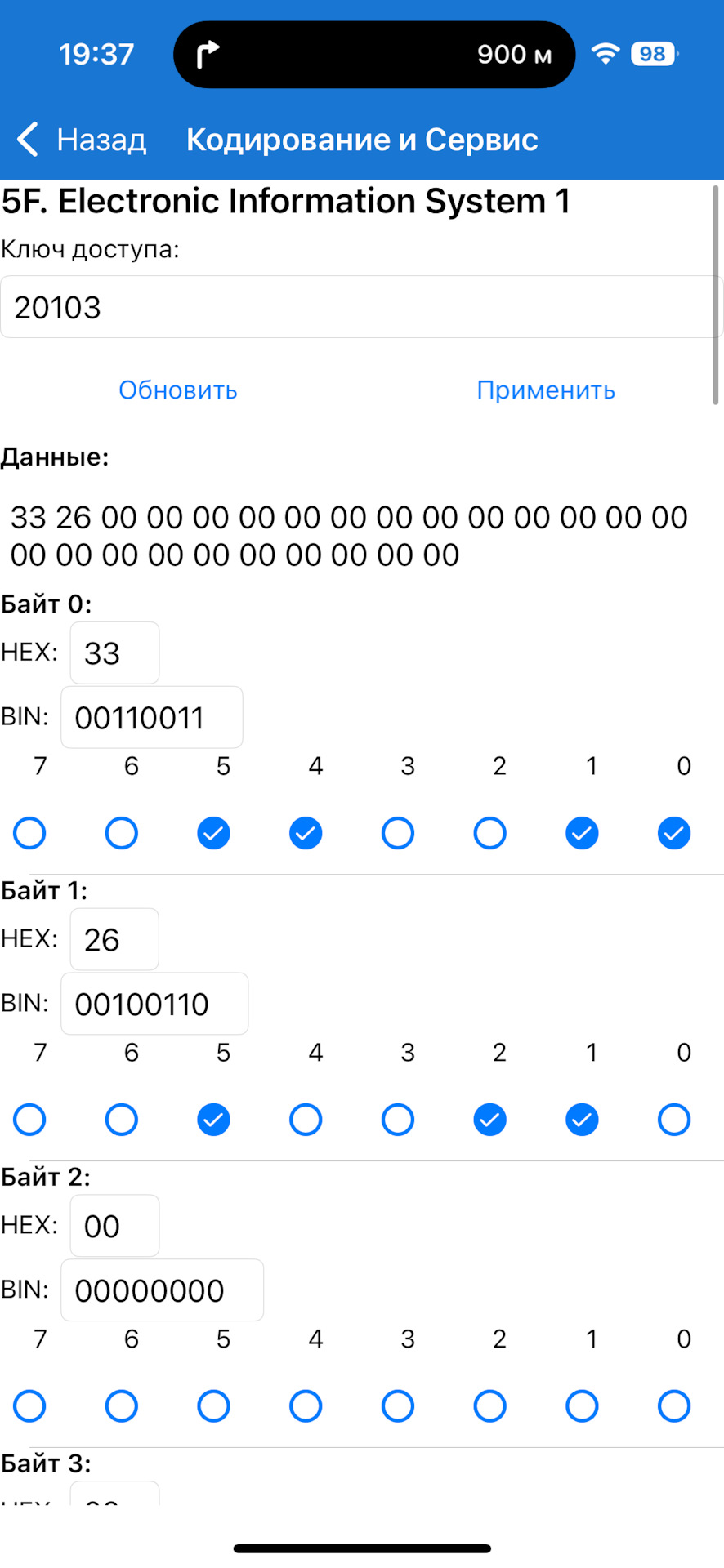Check bit 3 of Байт 0
The width and height of the screenshot is (724, 1568).
398,834
